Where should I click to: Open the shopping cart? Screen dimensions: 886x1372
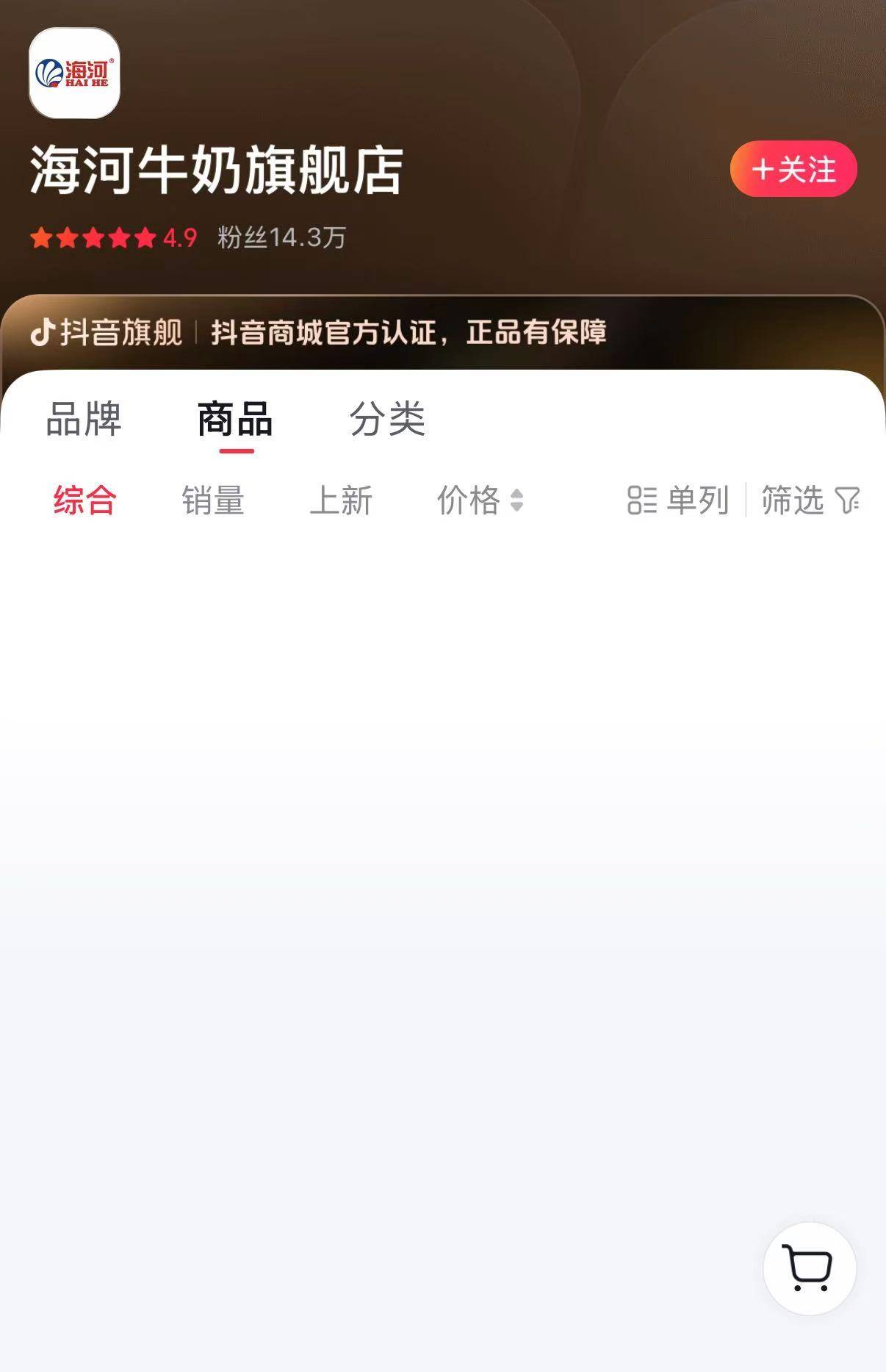[x=809, y=1268]
